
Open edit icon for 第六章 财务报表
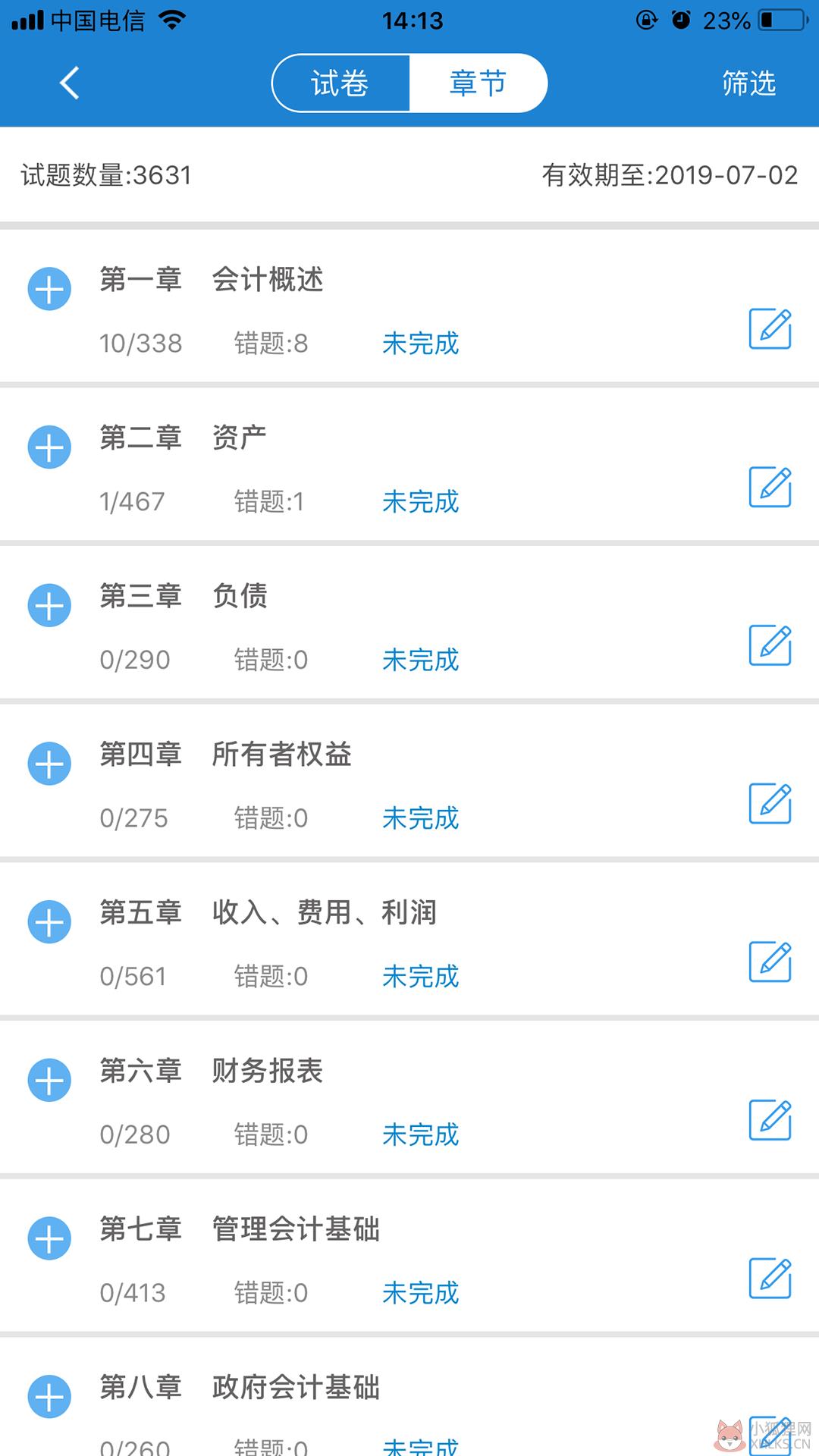click(770, 1120)
